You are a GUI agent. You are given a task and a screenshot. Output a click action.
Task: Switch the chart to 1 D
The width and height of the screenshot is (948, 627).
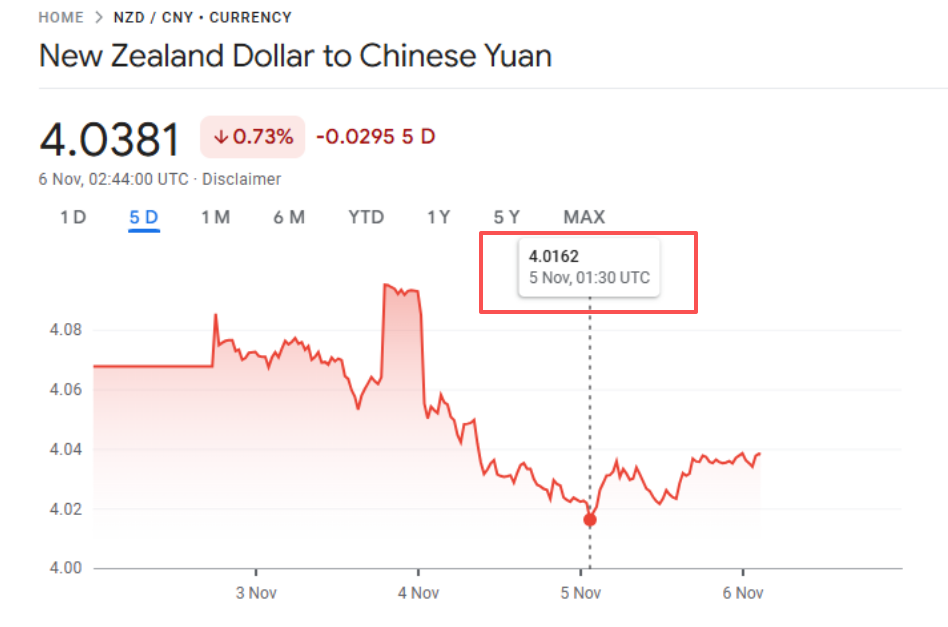point(73,217)
